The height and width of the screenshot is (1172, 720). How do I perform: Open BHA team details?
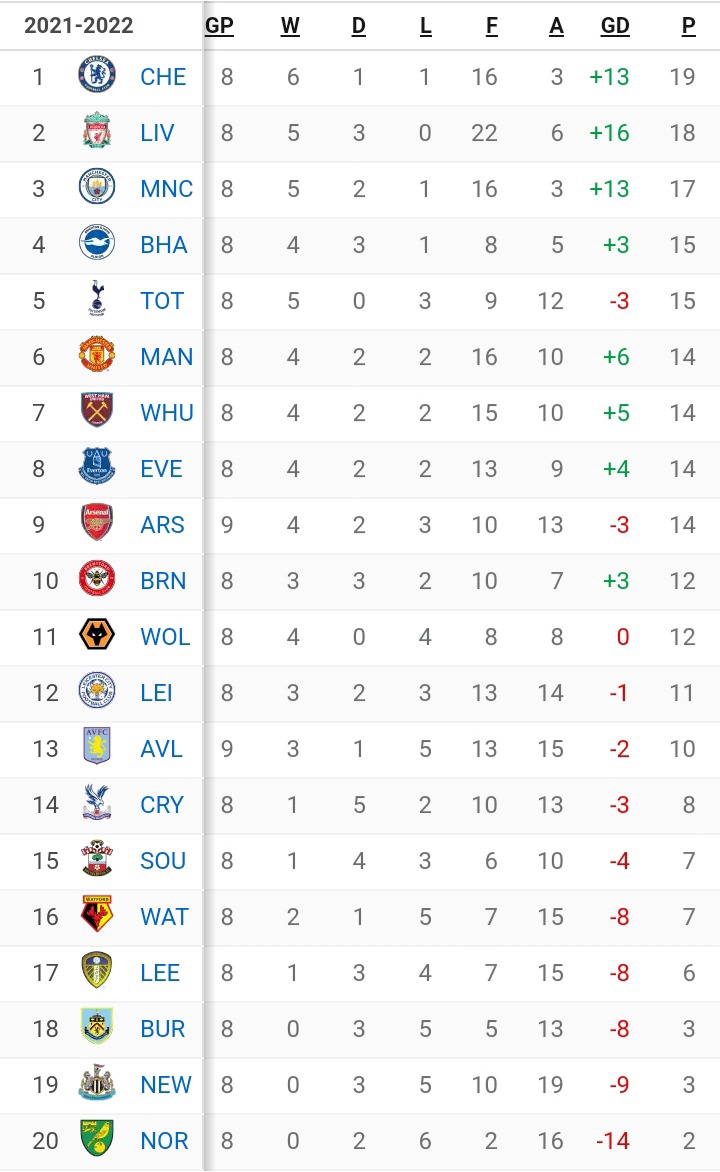point(164,245)
